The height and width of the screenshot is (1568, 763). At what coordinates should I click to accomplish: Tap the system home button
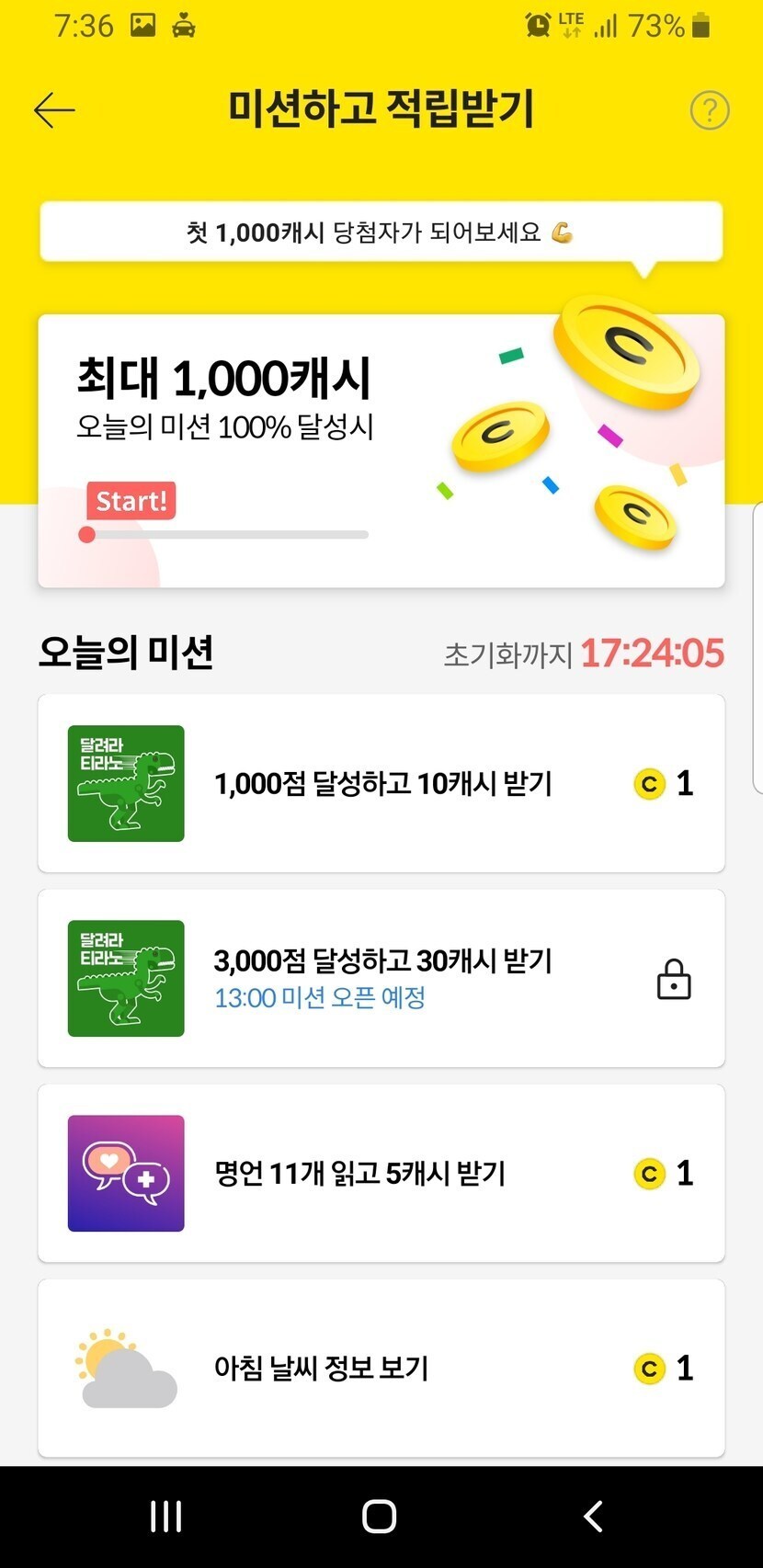click(x=380, y=1517)
